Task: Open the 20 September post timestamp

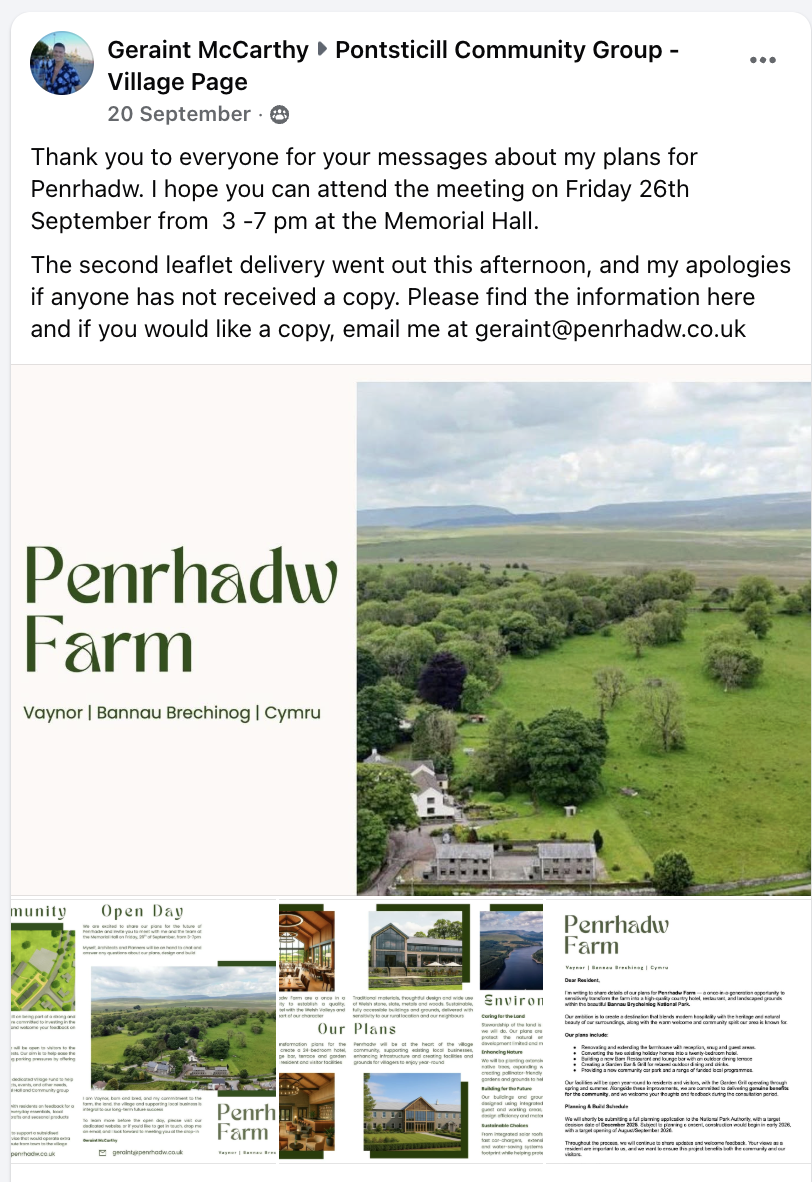Action: pyautogui.click(x=179, y=114)
